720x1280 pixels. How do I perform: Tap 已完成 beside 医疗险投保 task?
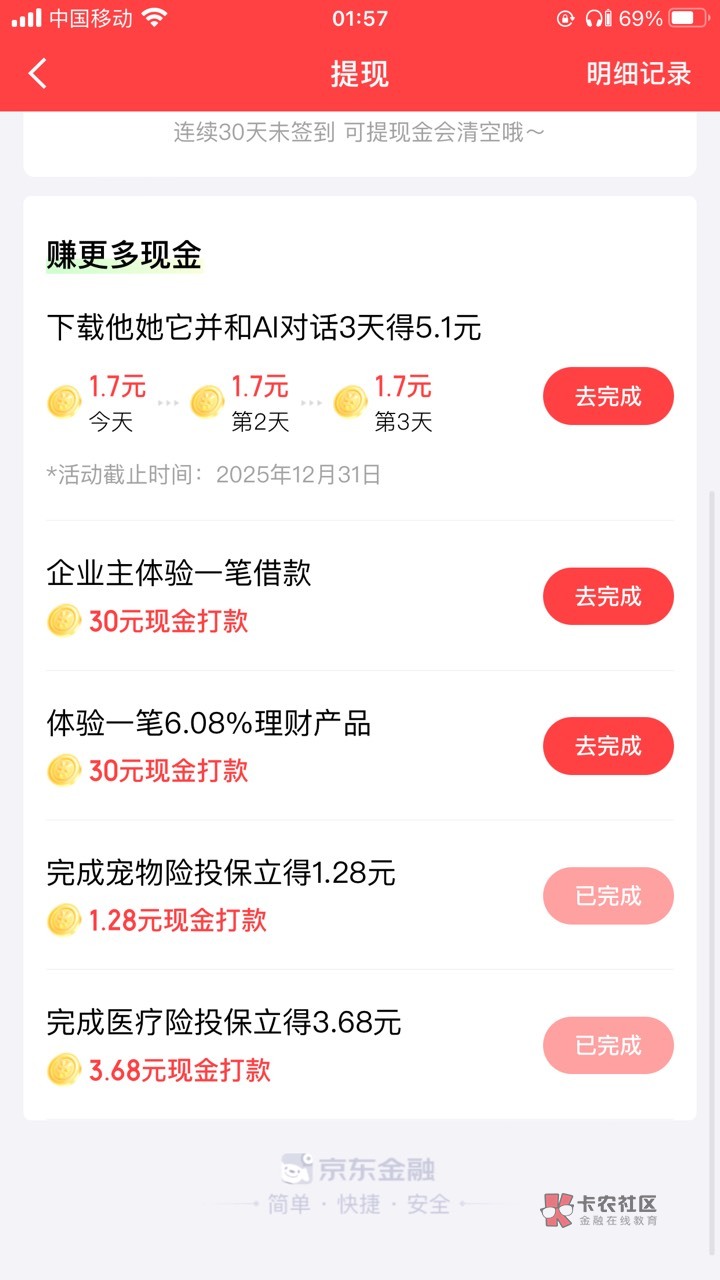tap(608, 1046)
